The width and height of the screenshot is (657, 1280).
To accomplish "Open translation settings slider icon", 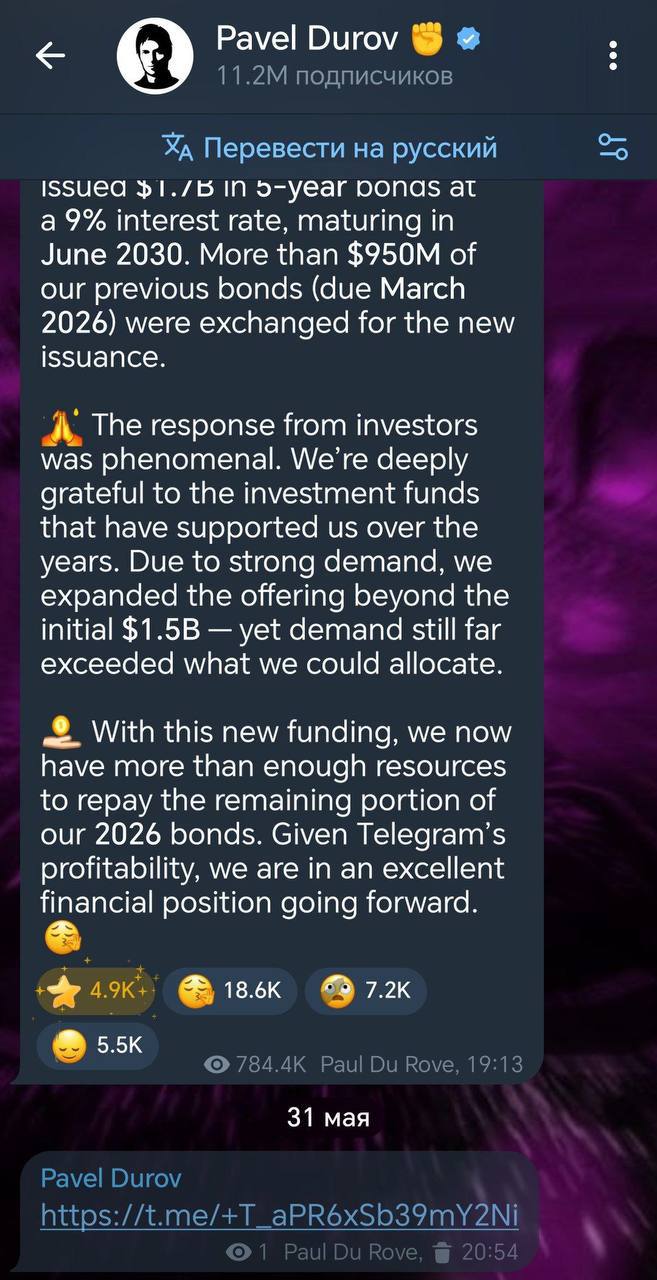I will coord(613,148).
